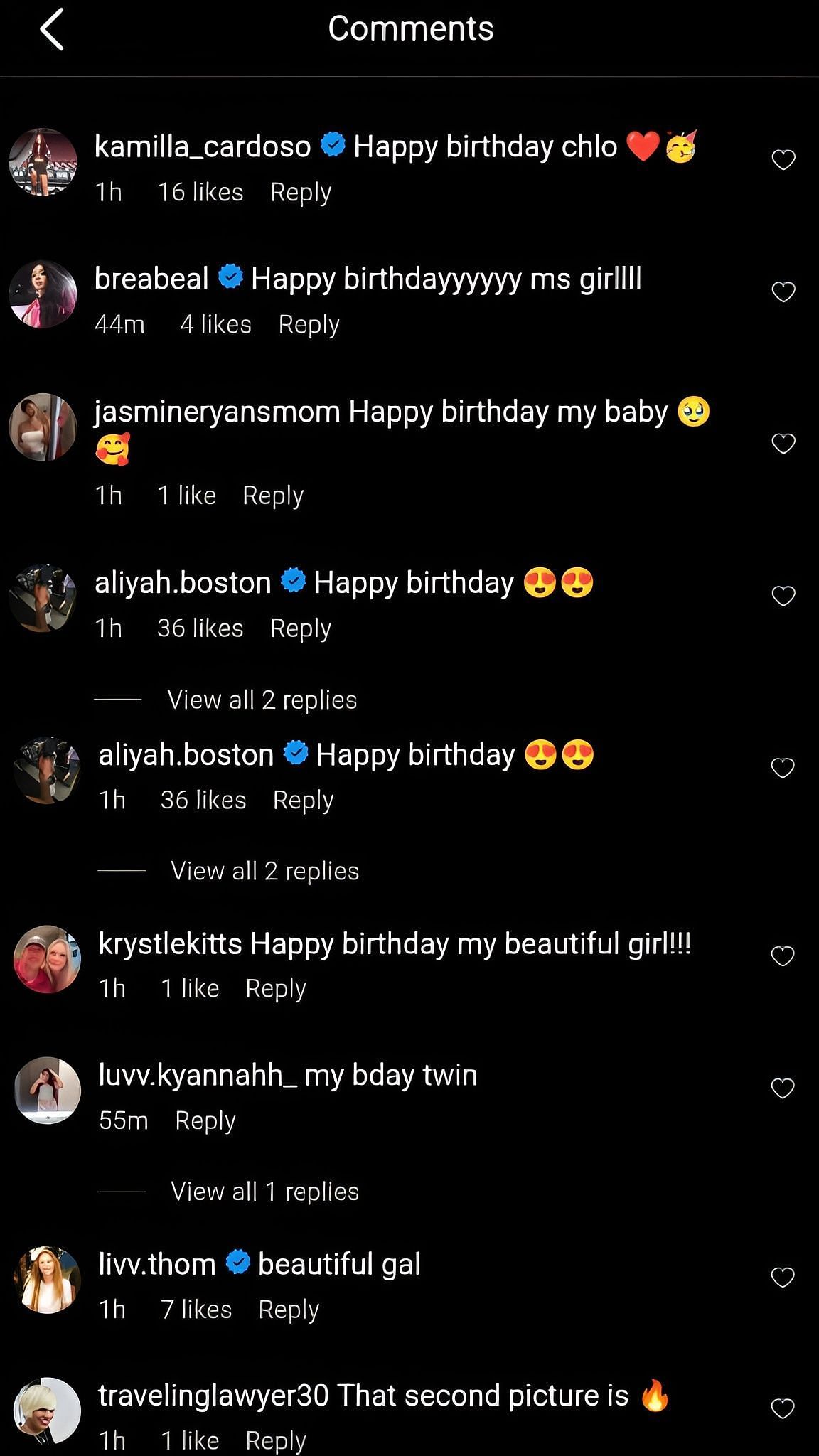This screenshot has width=819, height=1456.
Task: Like travelinglawyer30's comment
Action: coord(782,1408)
